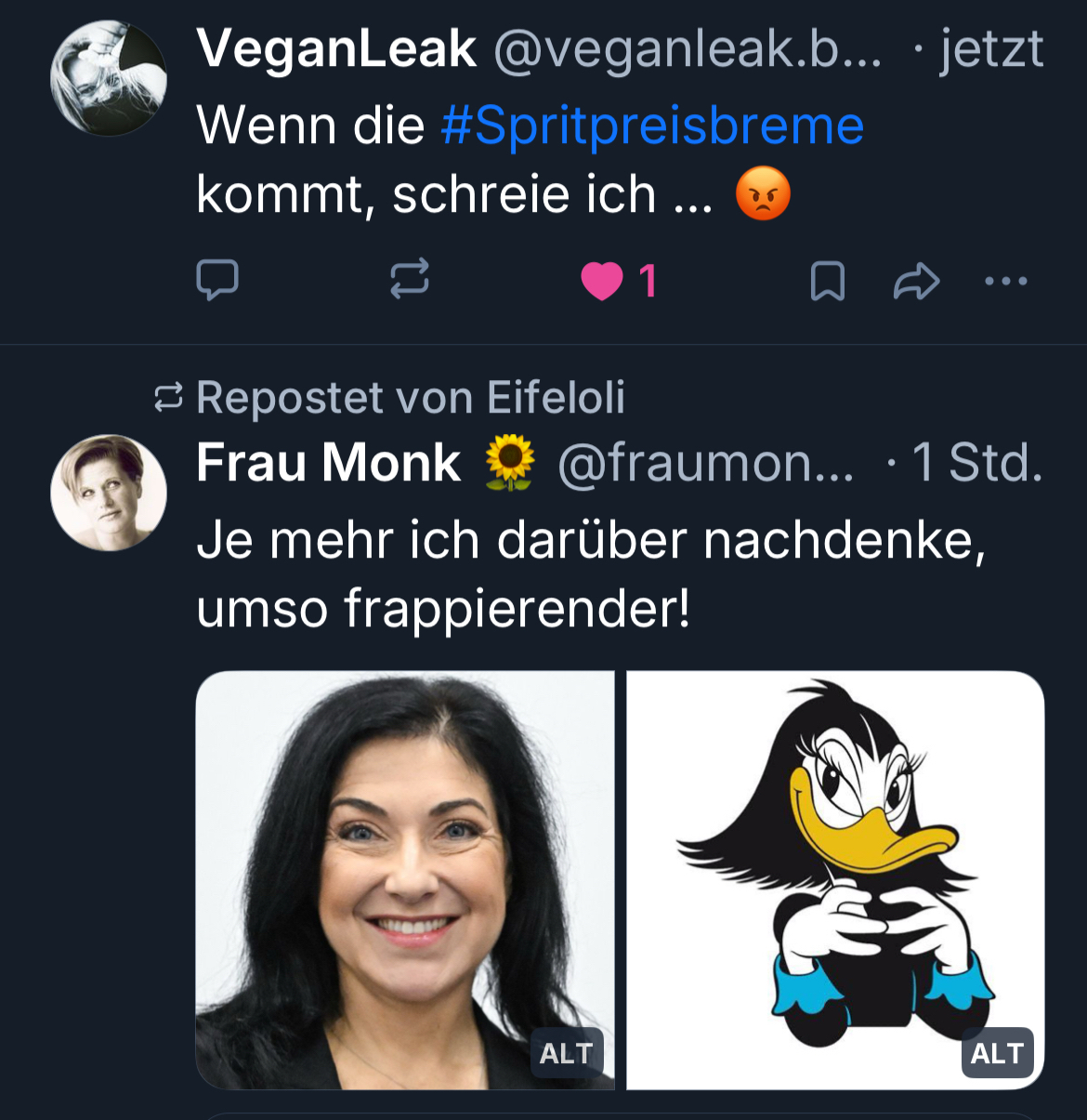
Task: Open VeganLeak's profile via the display name
Action: pyautogui.click(x=336, y=49)
